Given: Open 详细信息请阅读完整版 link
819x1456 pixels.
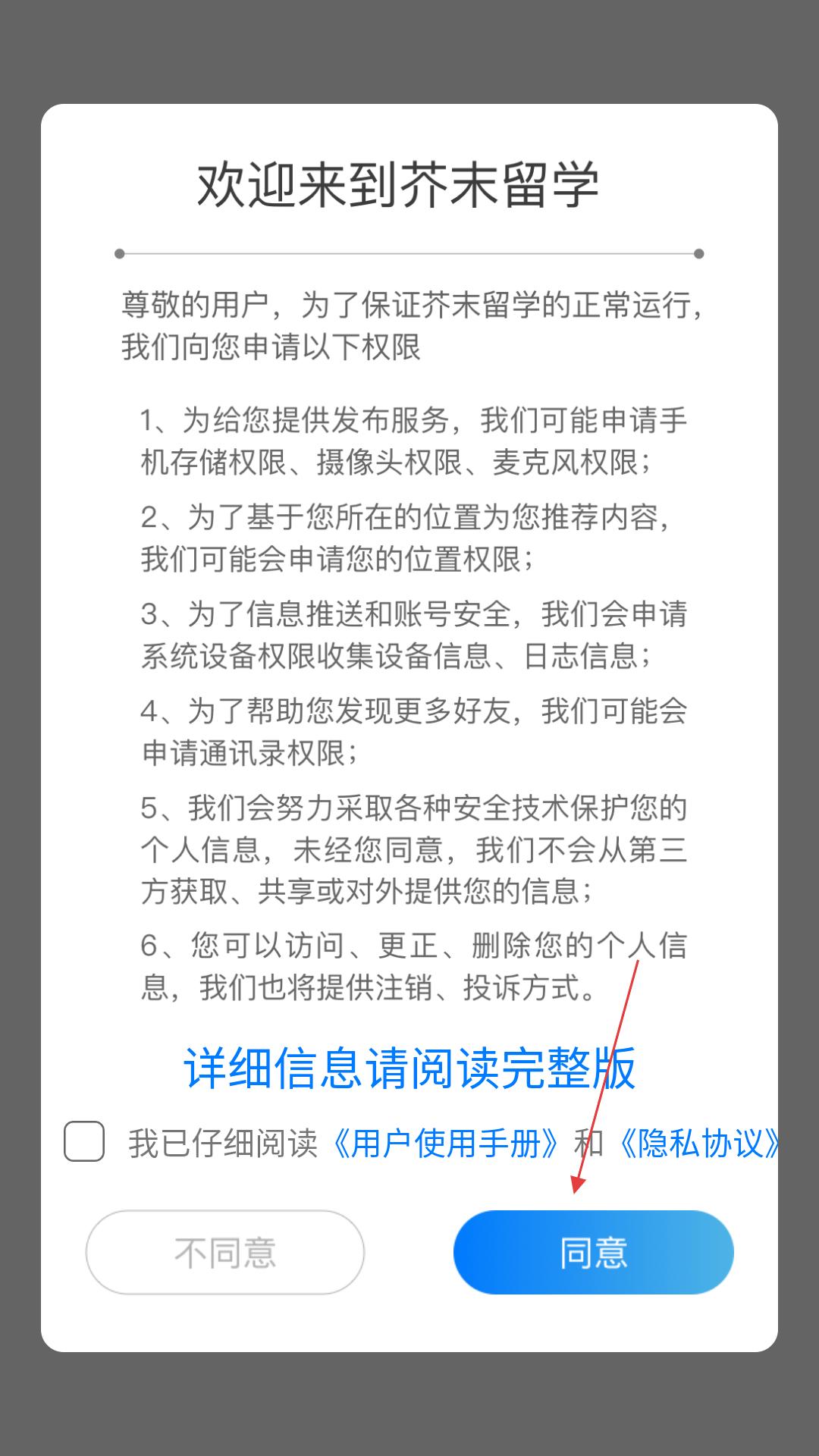Looking at the screenshot, I should [409, 1068].
